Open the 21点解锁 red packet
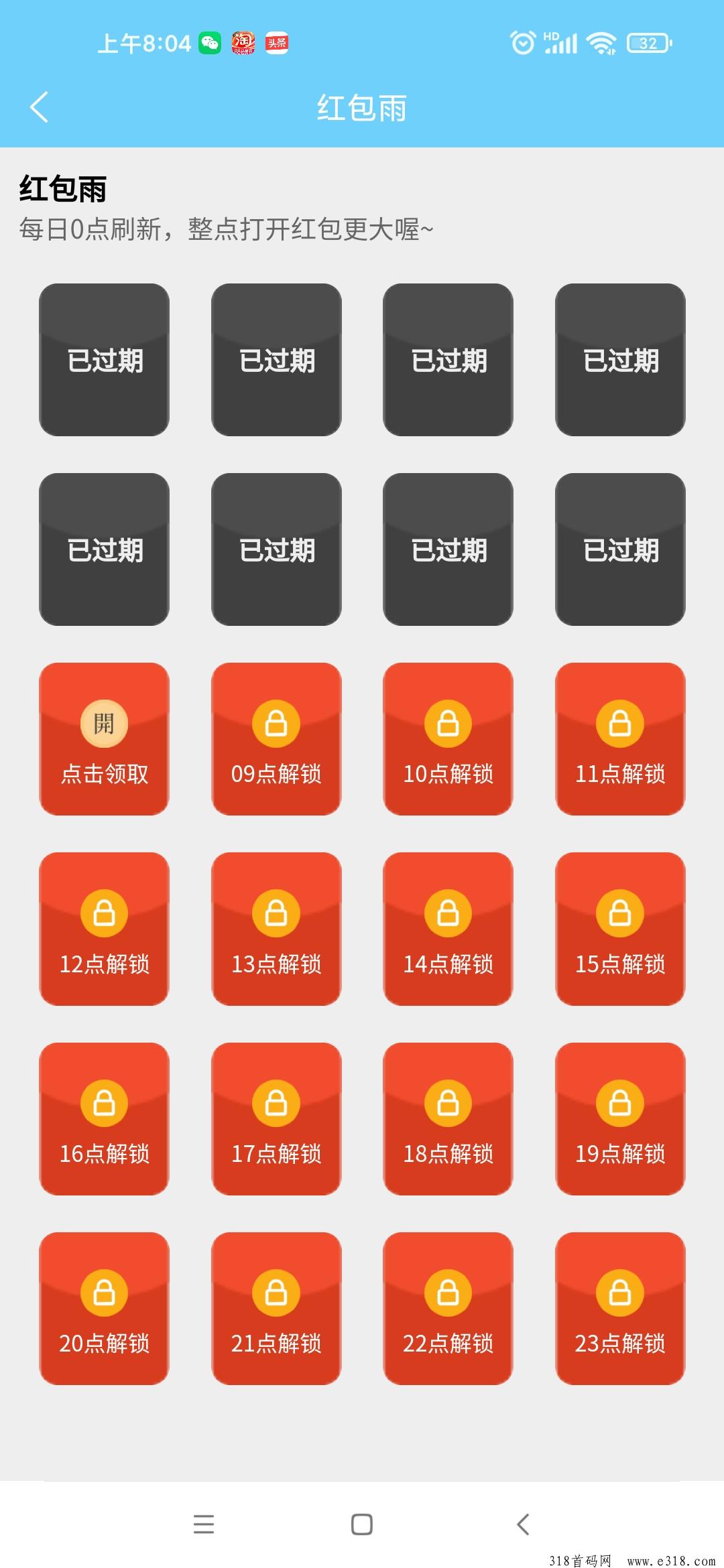Screen dimensions: 724x1568 click(276, 1309)
